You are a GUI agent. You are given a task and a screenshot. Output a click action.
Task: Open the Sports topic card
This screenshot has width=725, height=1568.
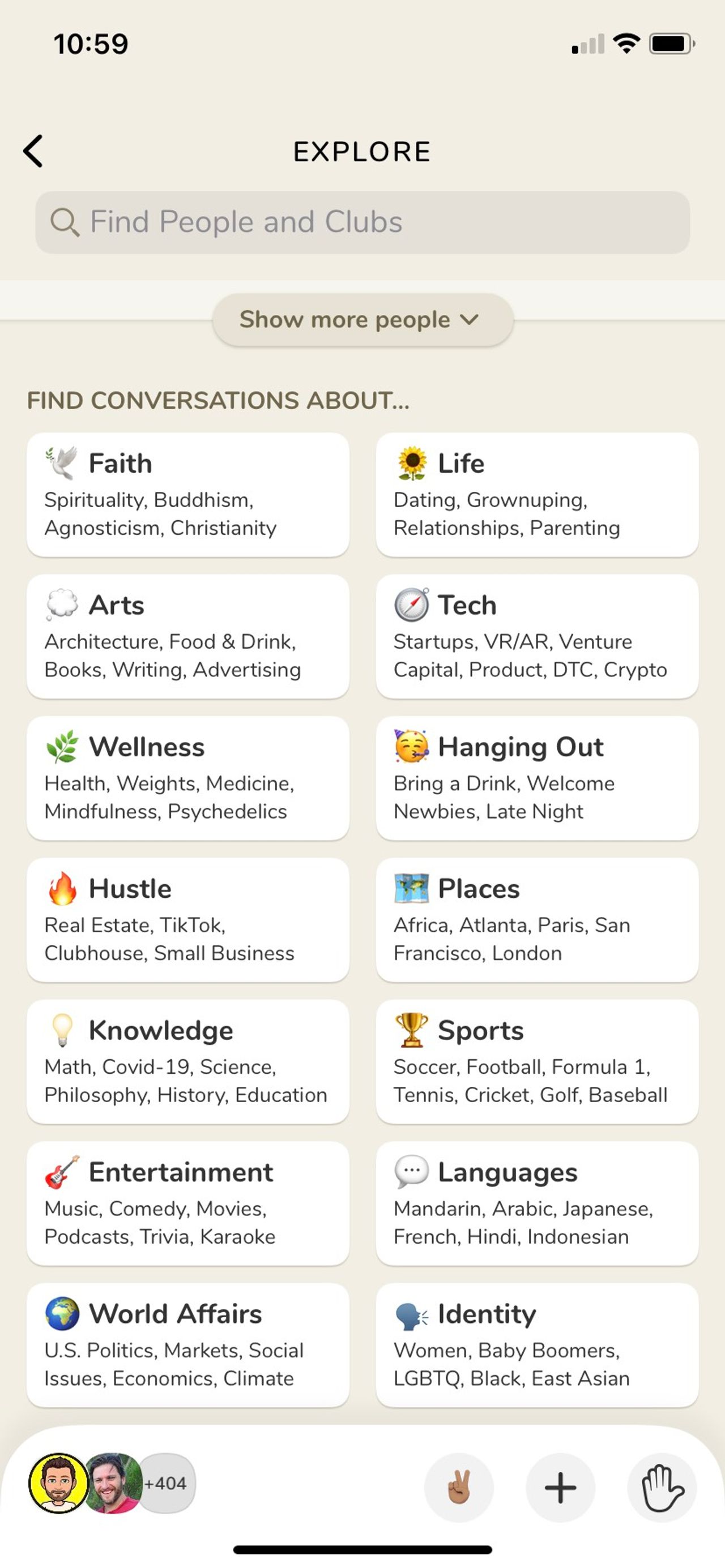point(537,1061)
